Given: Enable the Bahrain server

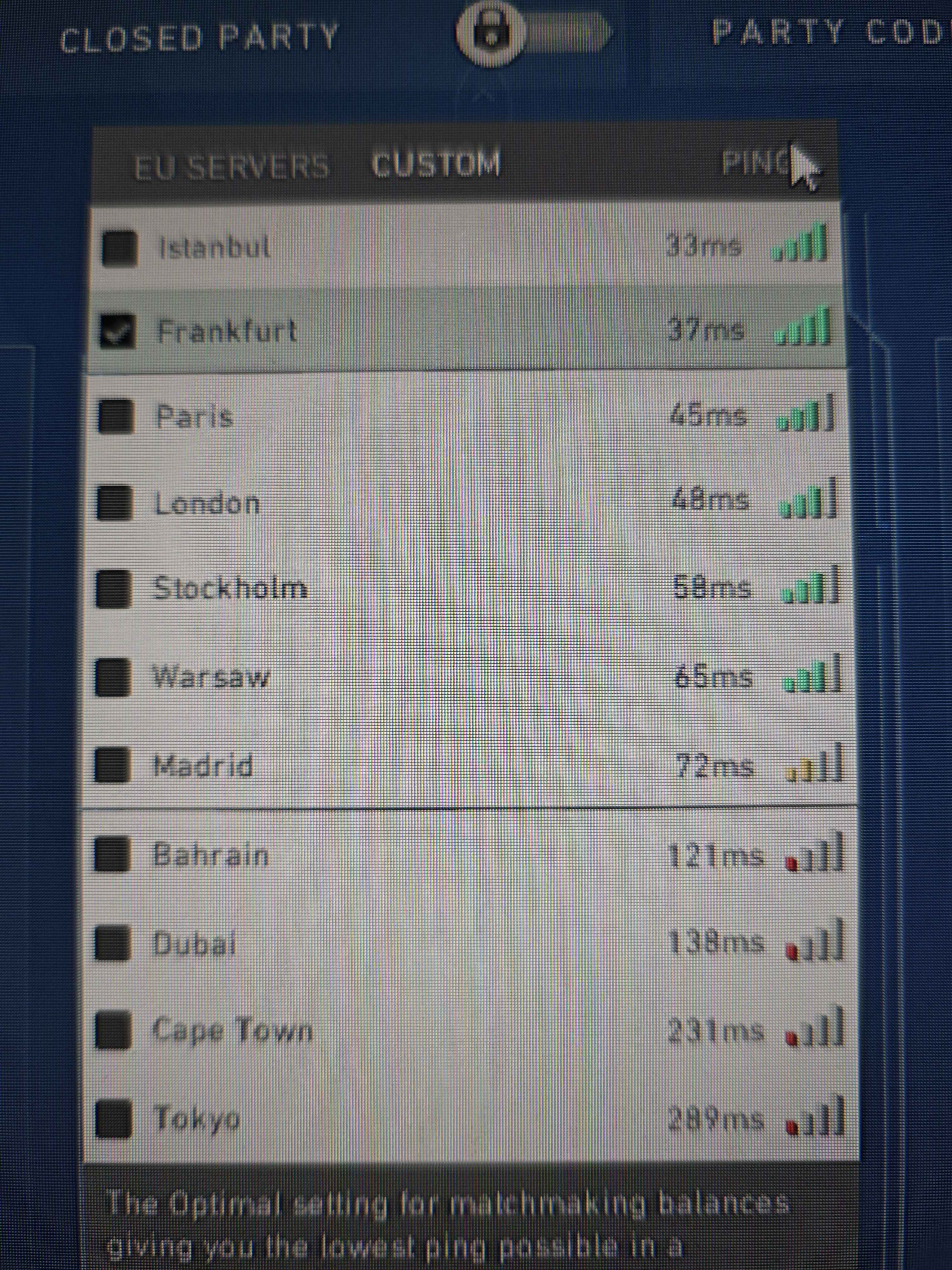Looking at the screenshot, I should pos(112,855).
